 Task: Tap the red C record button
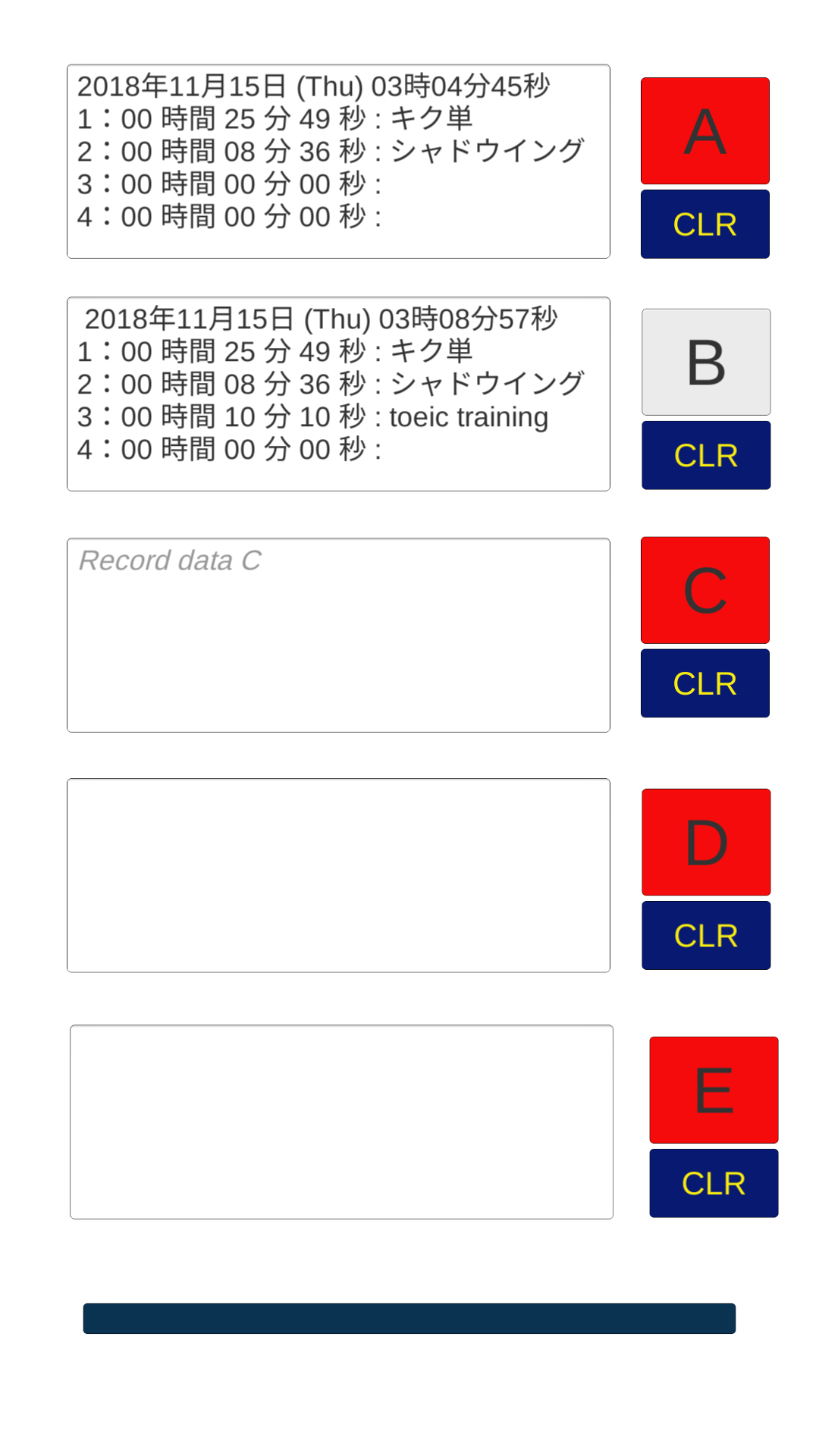click(x=704, y=590)
